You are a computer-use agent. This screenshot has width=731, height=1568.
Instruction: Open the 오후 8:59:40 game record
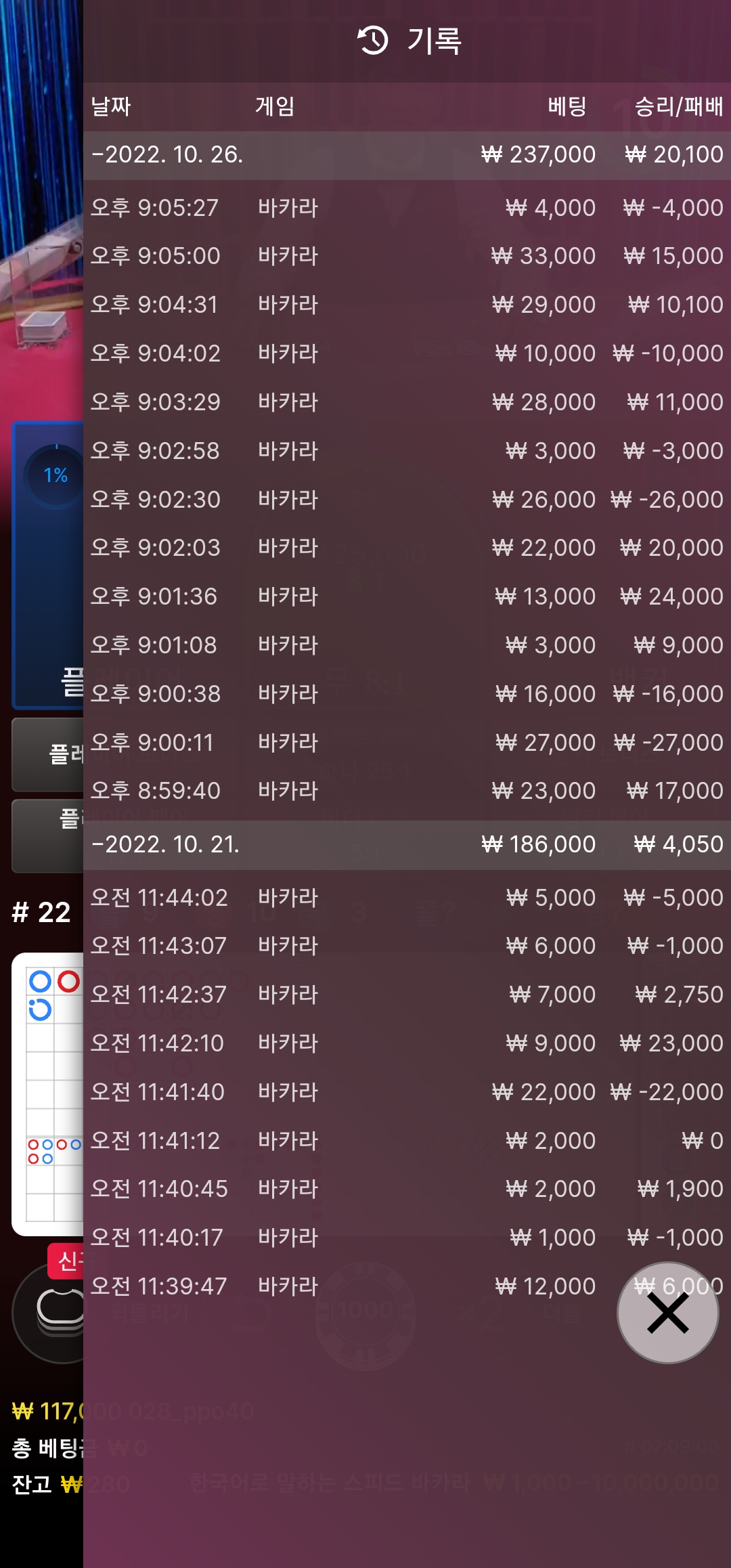406,791
